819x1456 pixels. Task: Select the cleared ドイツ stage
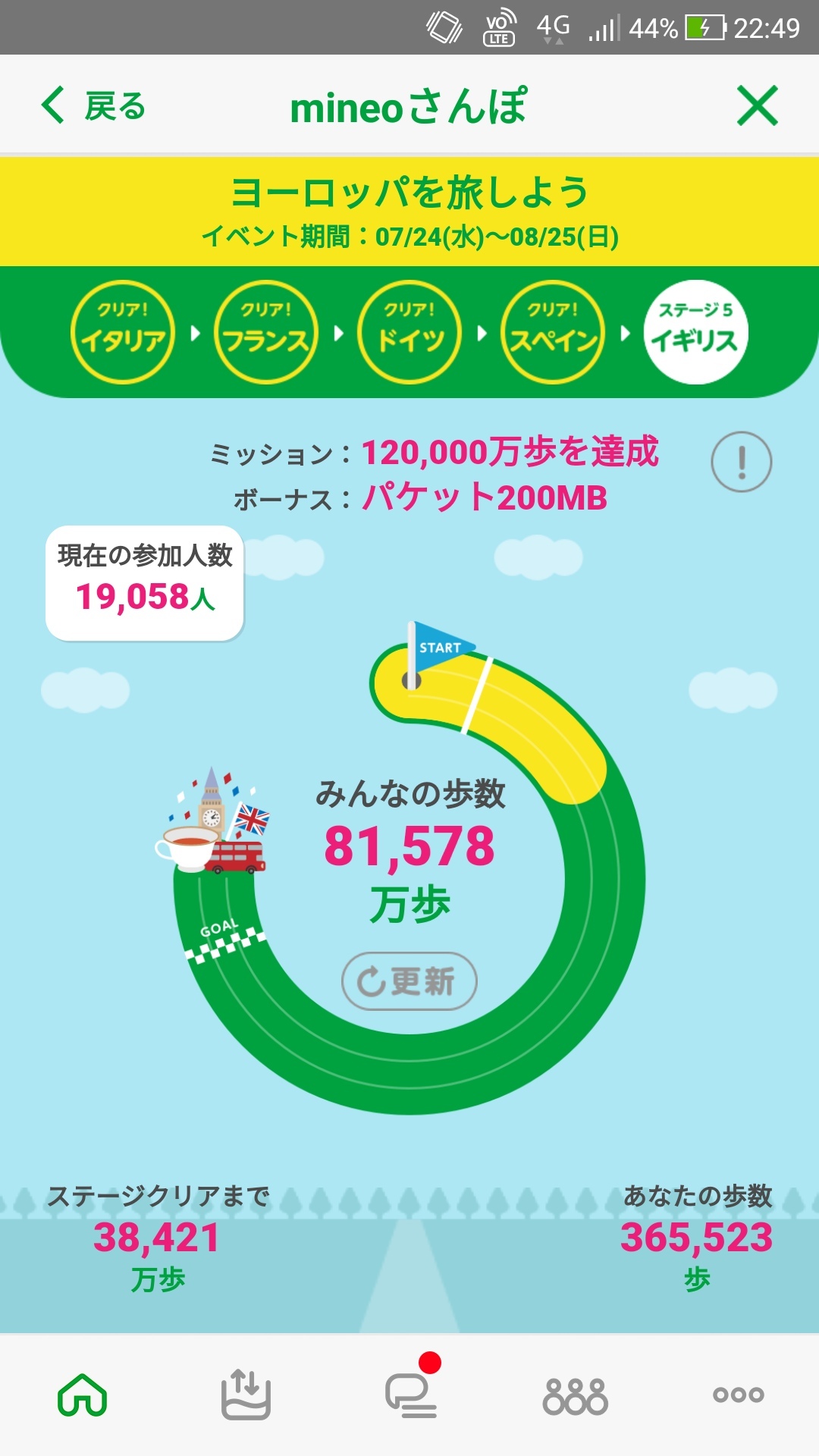[x=409, y=332]
